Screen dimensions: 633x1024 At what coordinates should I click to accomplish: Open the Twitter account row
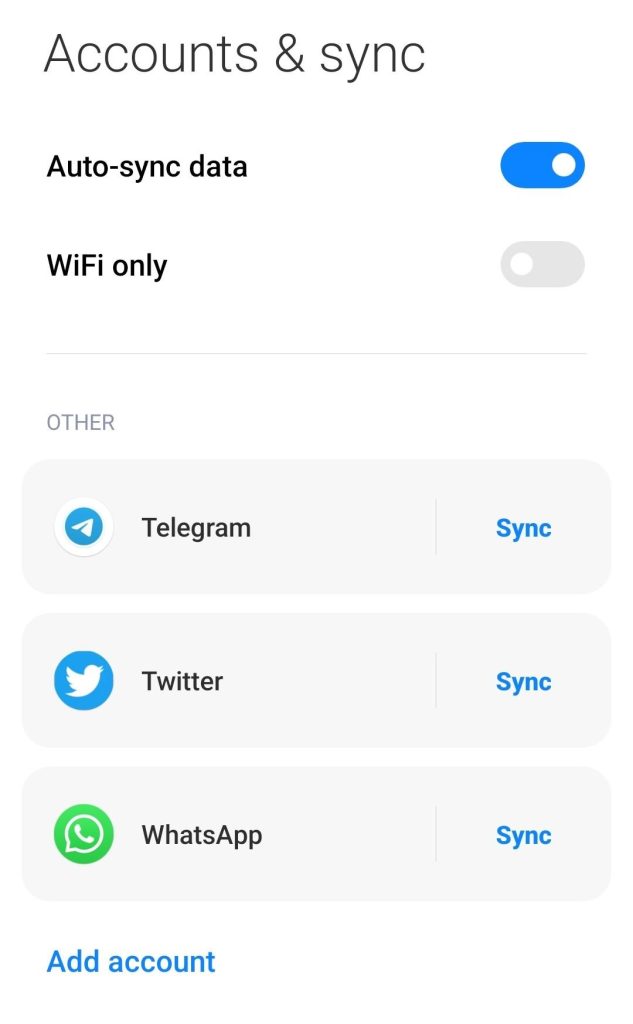(x=229, y=680)
